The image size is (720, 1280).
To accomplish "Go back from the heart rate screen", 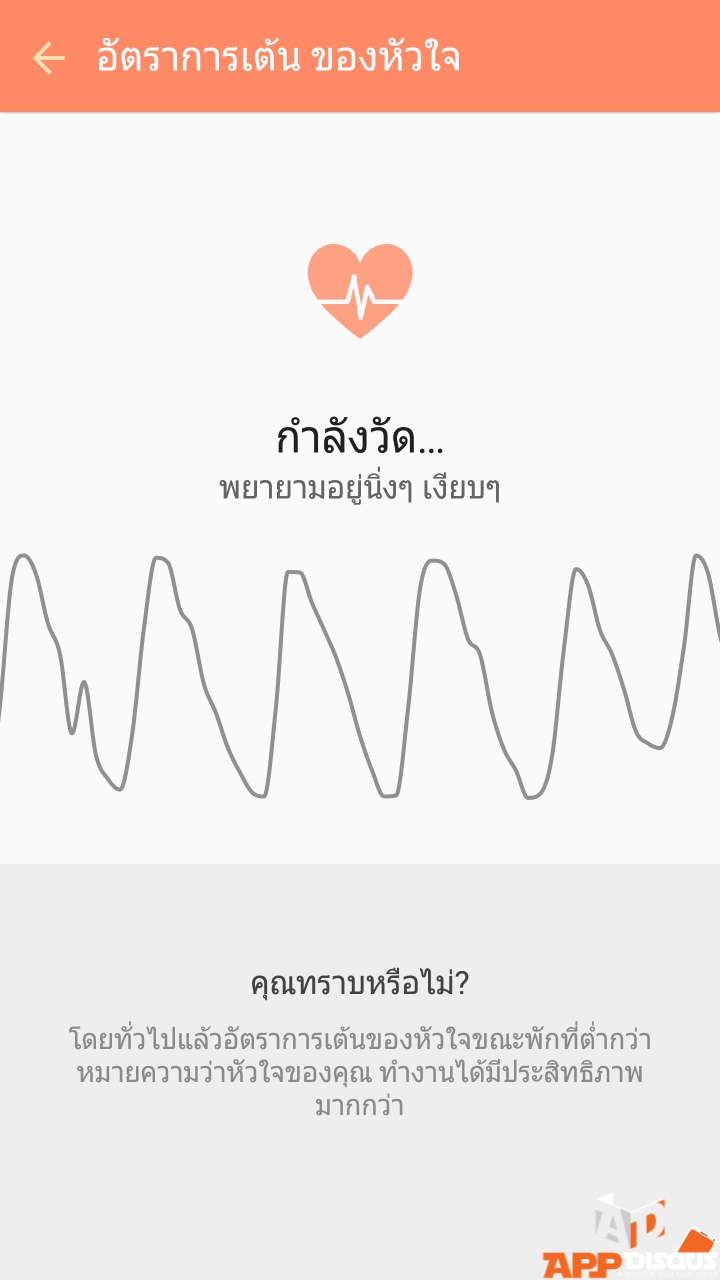I will (x=48, y=58).
